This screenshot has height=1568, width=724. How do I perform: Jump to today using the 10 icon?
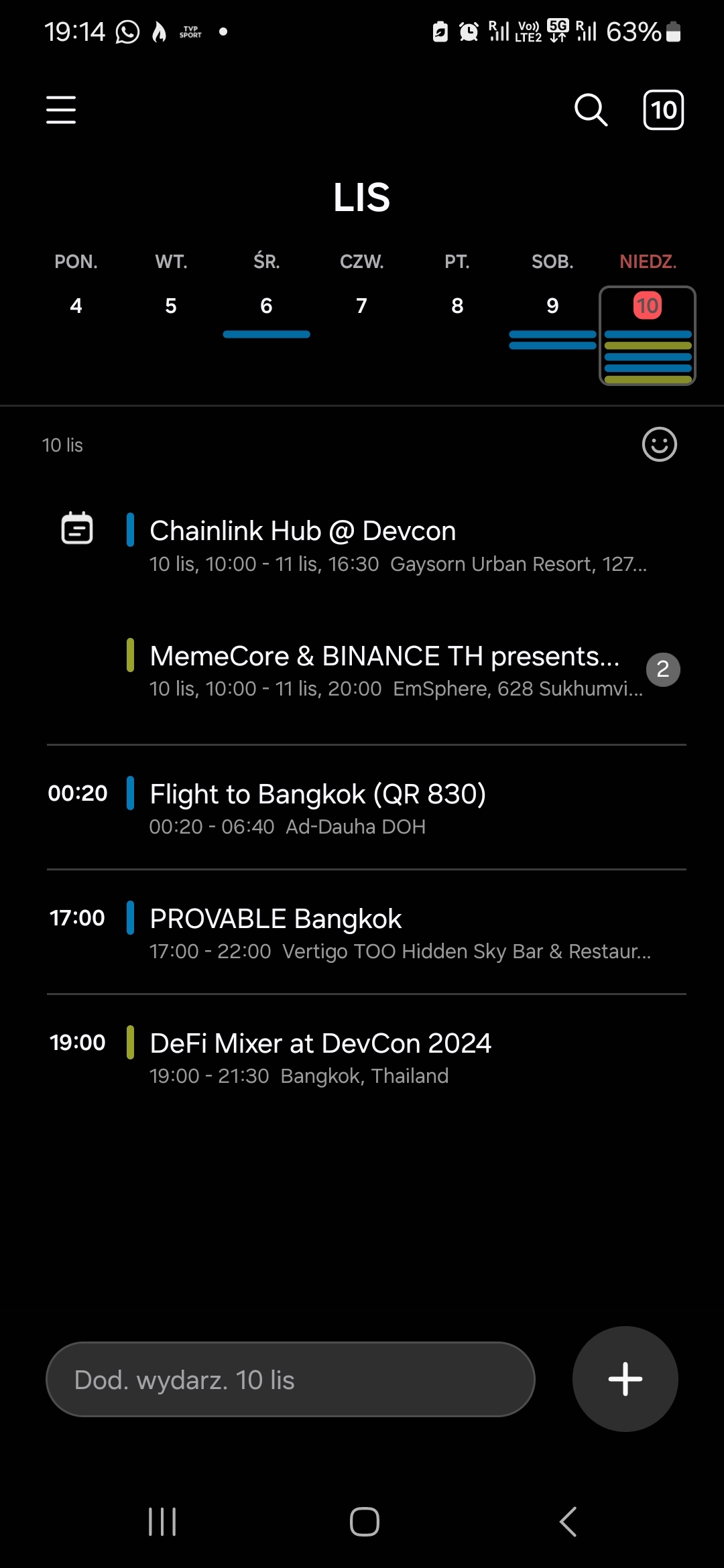[x=663, y=110]
